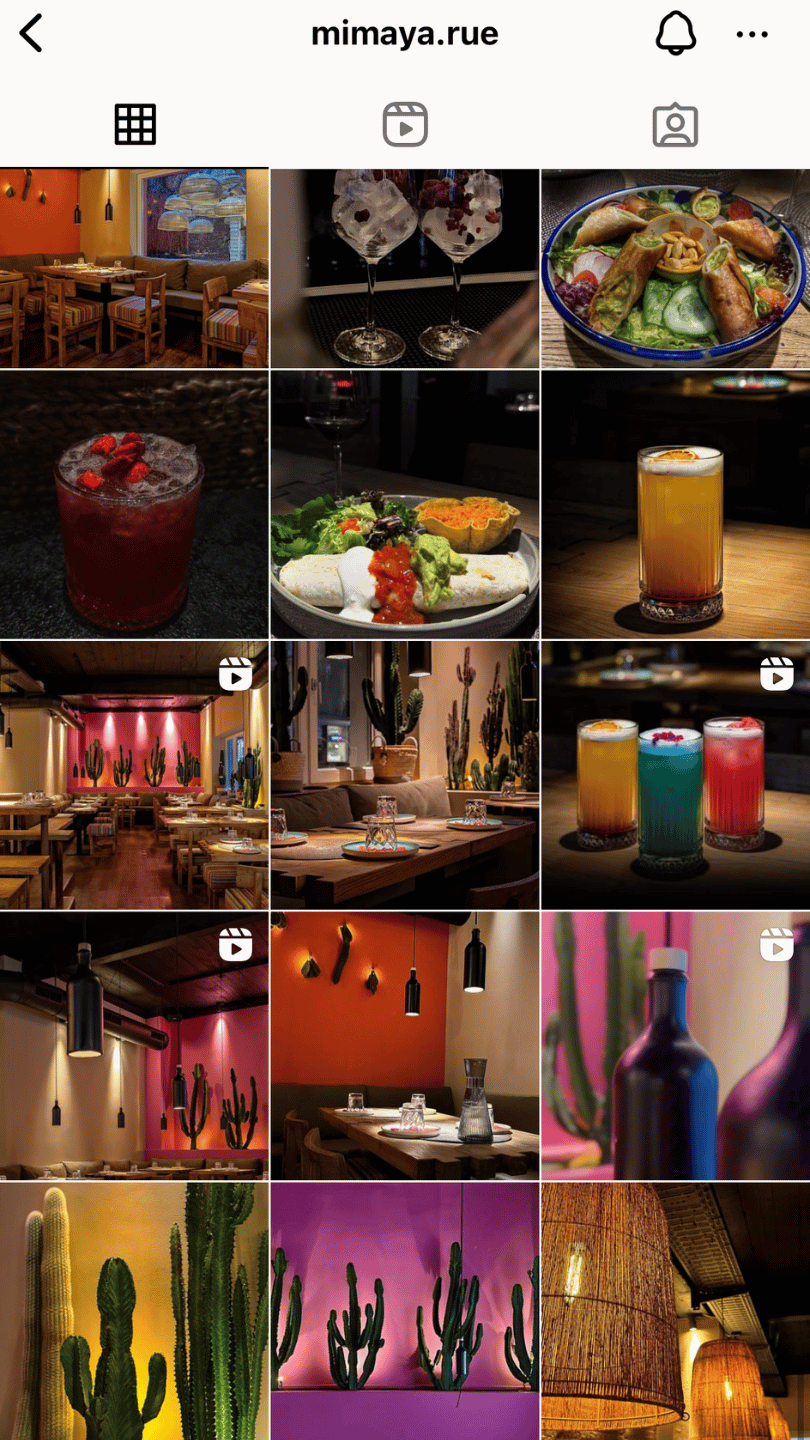Image resolution: width=810 pixels, height=1440 pixels.
Task: Play the reel with the blue and purple bottles
Action: click(x=676, y=1046)
